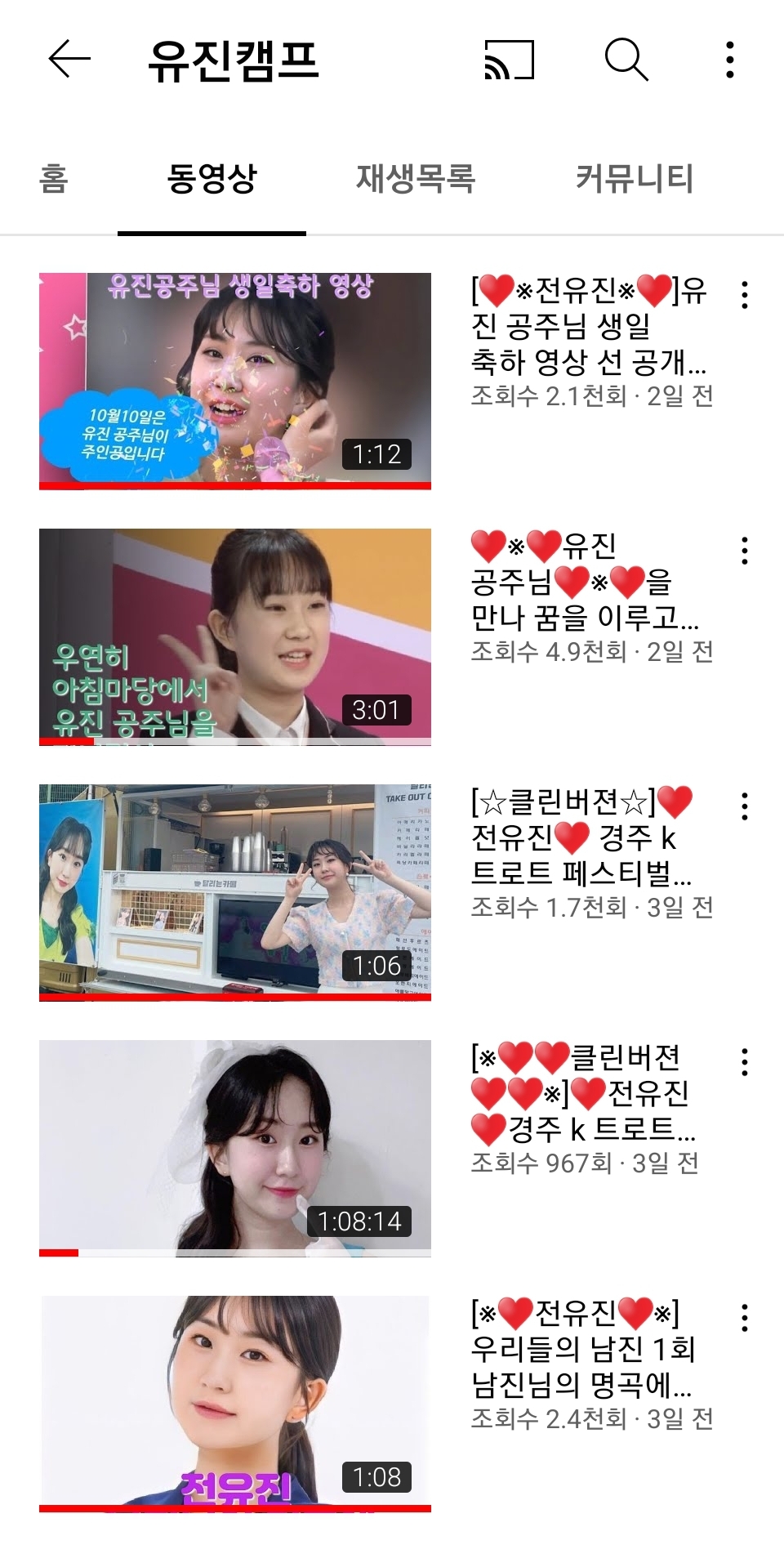The height and width of the screenshot is (1545, 784).
Task: Play the 1:06 coffee truck video
Action: (x=235, y=892)
